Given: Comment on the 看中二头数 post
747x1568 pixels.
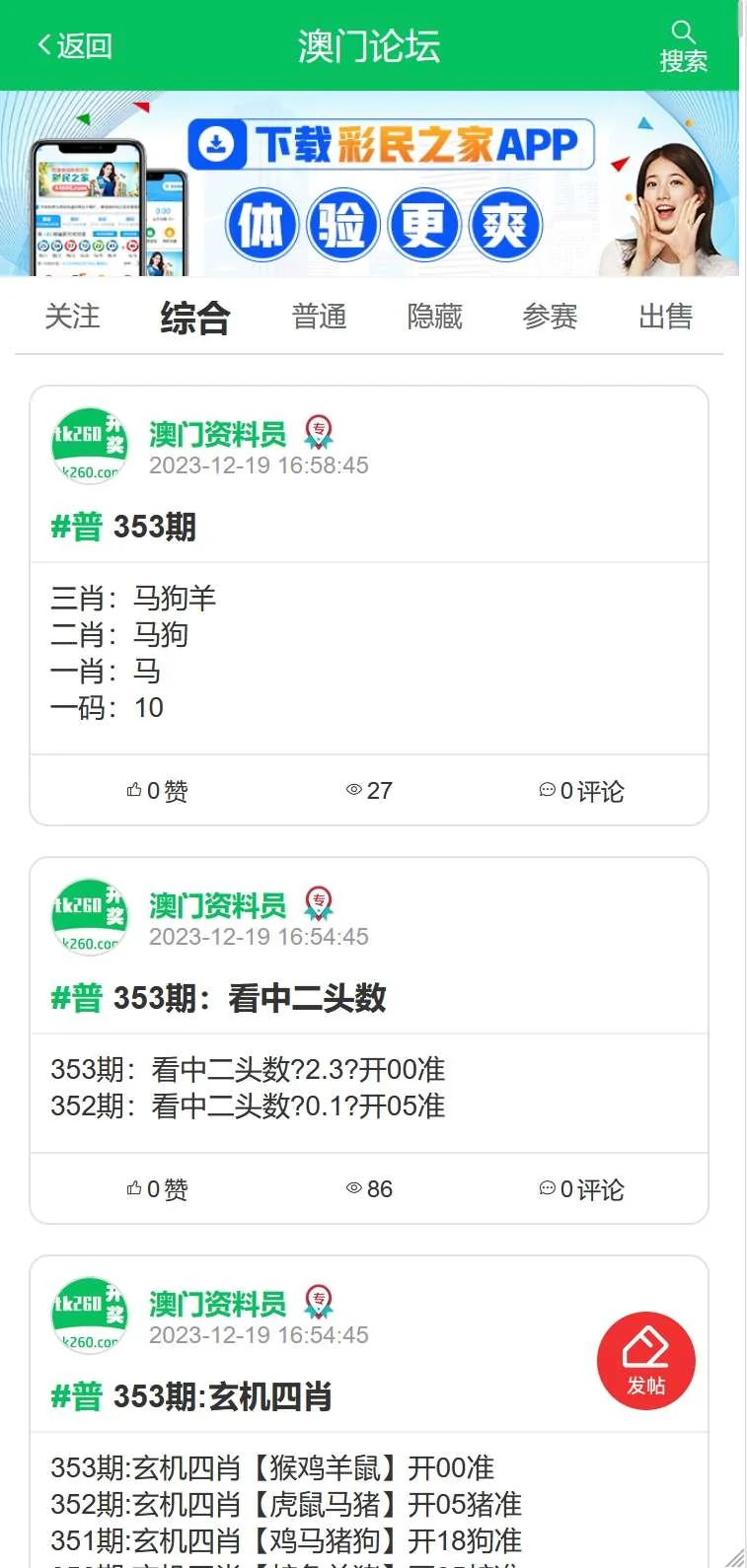Looking at the screenshot, I should point(581,1189).
